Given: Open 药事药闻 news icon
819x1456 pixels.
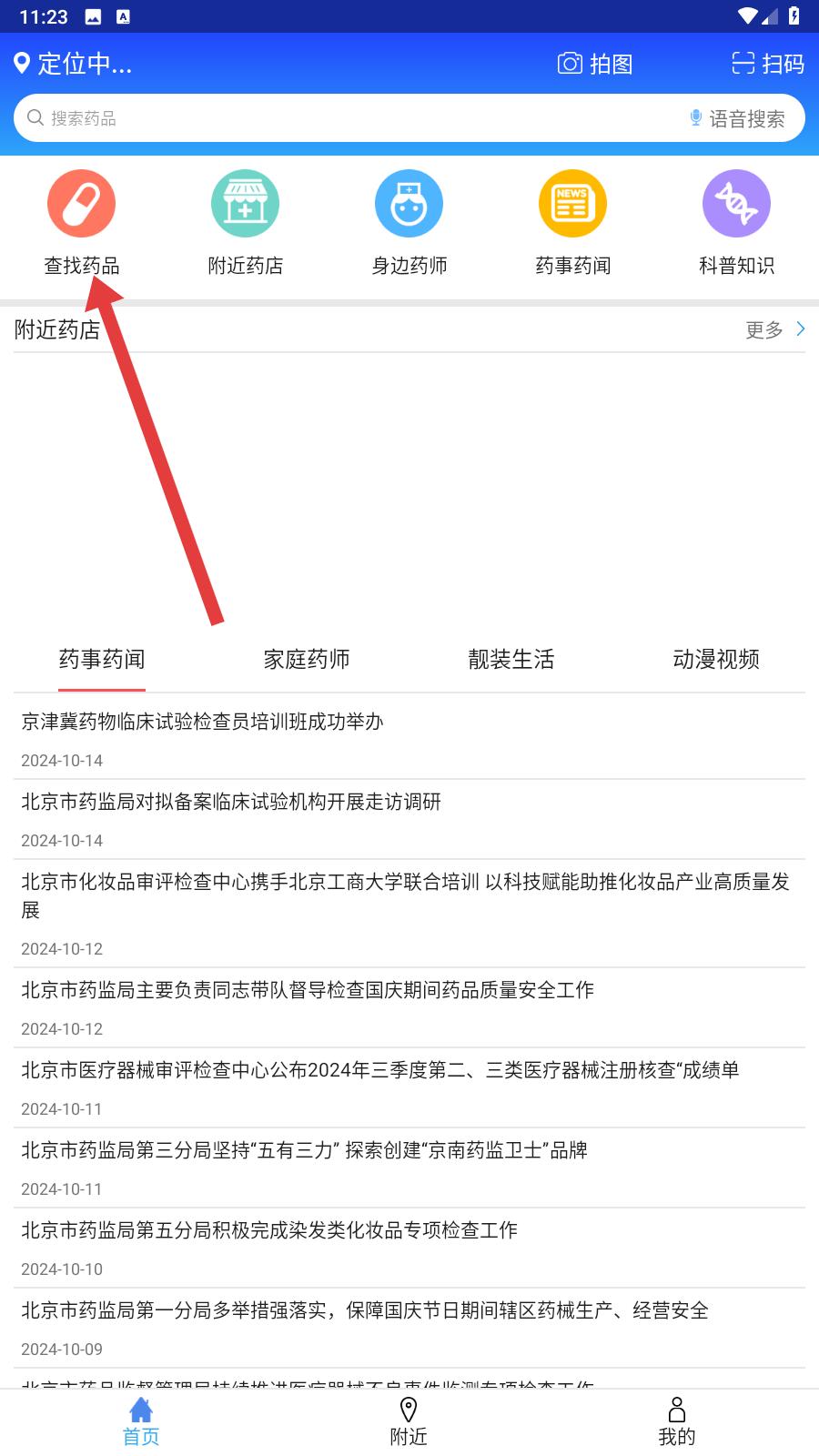Looking at the screenshot, I should pyautogui.click(x=573, y=223).
